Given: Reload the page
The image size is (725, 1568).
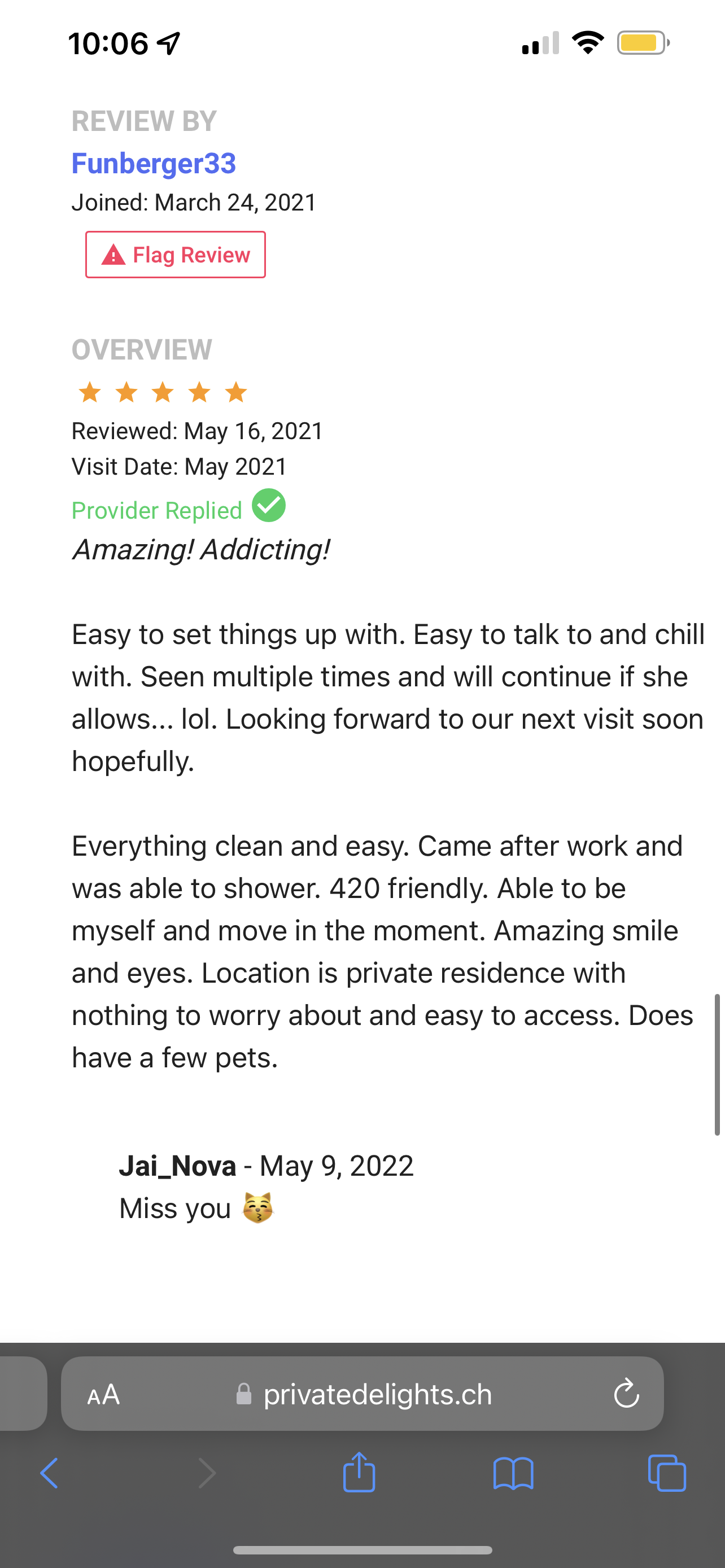Looking at the screenshot, I should [626, 1394].
